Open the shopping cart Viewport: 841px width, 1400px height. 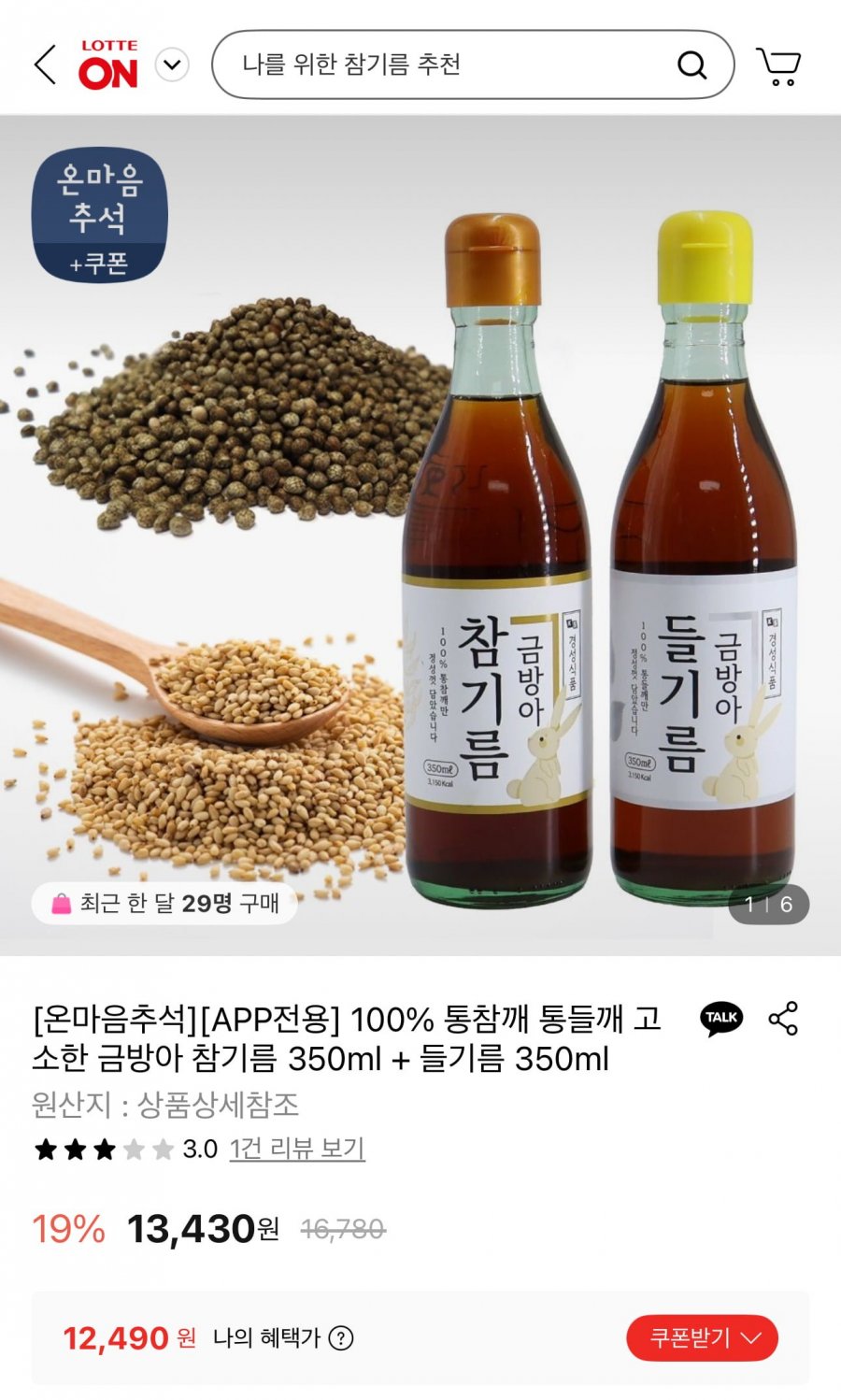click(x=779, y=65)
